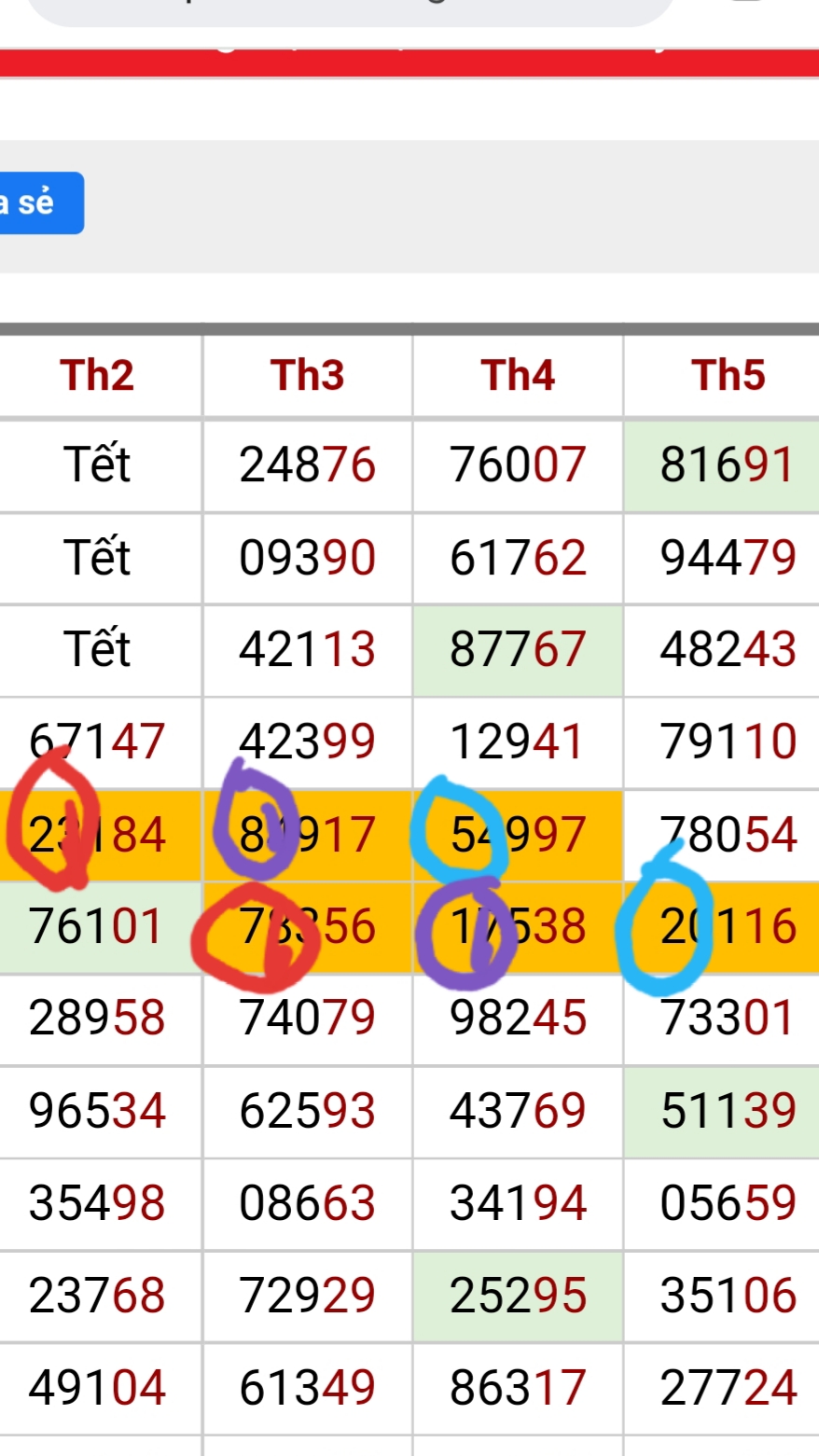Open the browser address bar
The image size is (819, 1456).
pos(351,11)
